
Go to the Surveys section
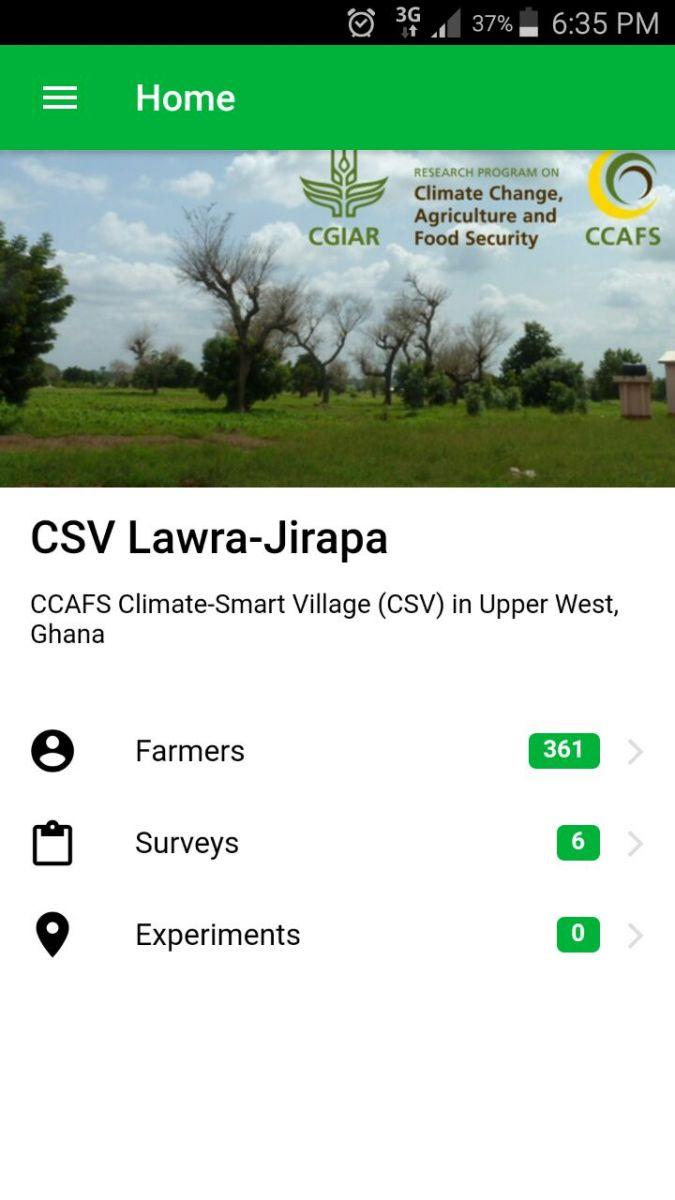coord(187,843)
